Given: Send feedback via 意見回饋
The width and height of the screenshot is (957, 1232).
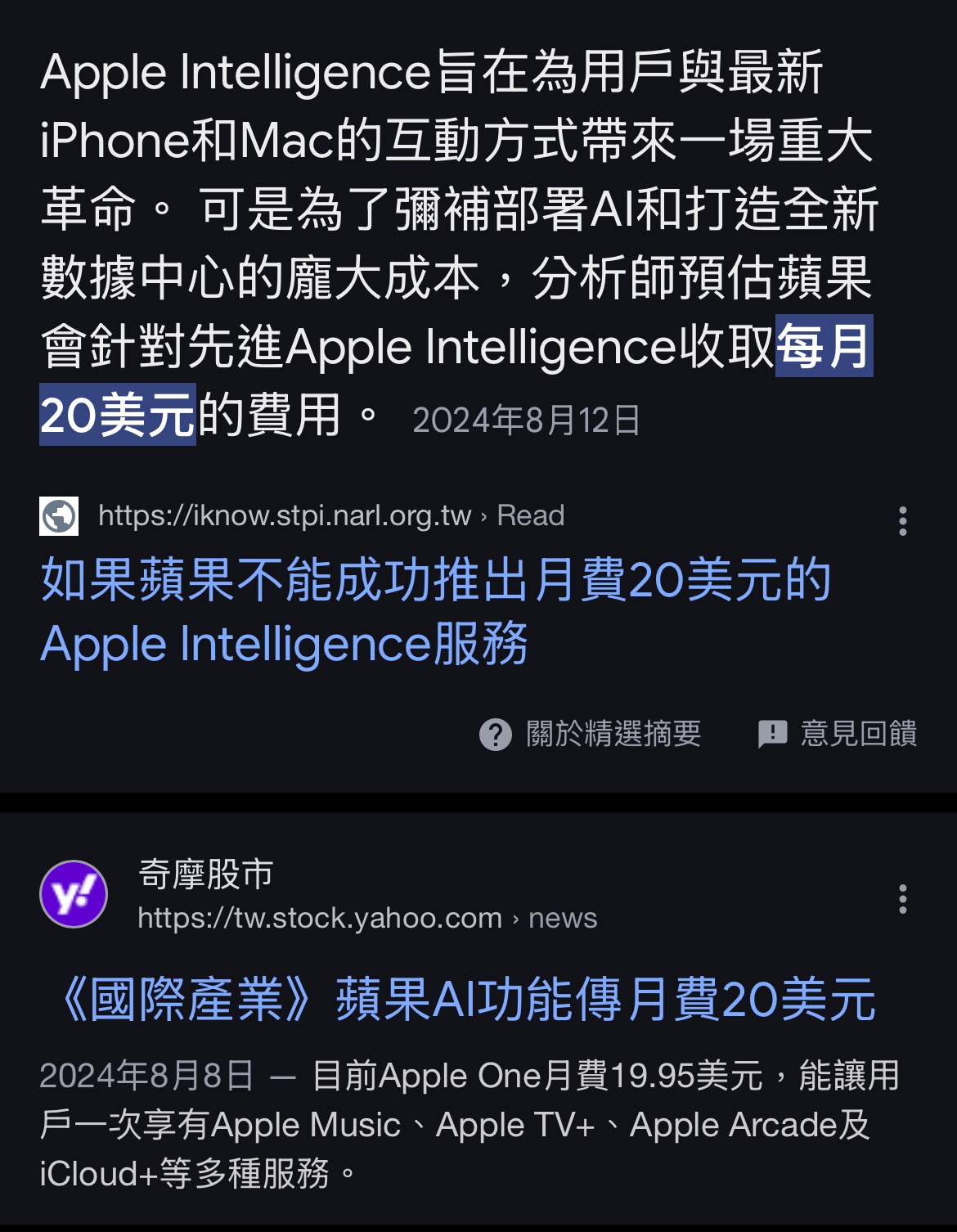Looking at the screenshot, I should (x=838, y=734).
